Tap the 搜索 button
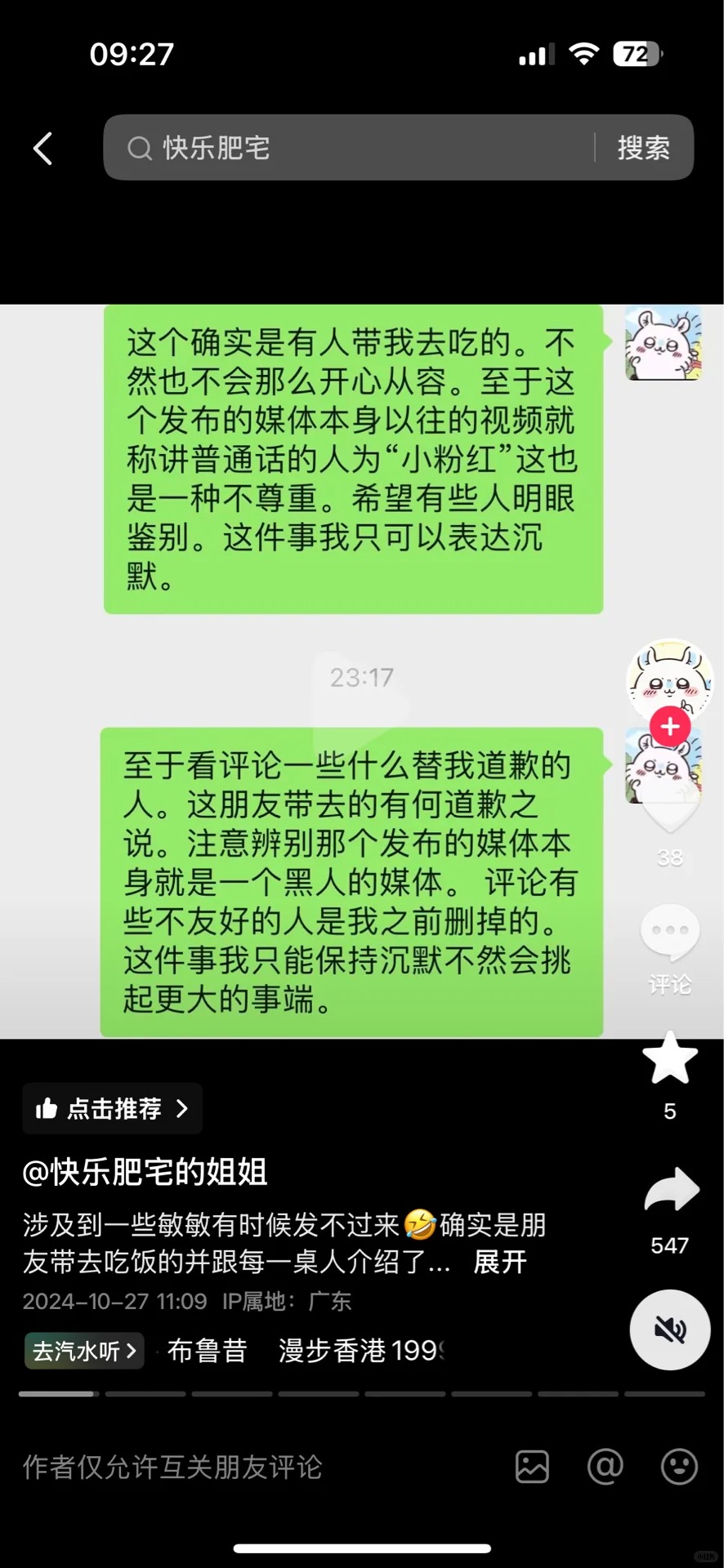The height and width of the screenshot is (1568, 724). (643, 148)
